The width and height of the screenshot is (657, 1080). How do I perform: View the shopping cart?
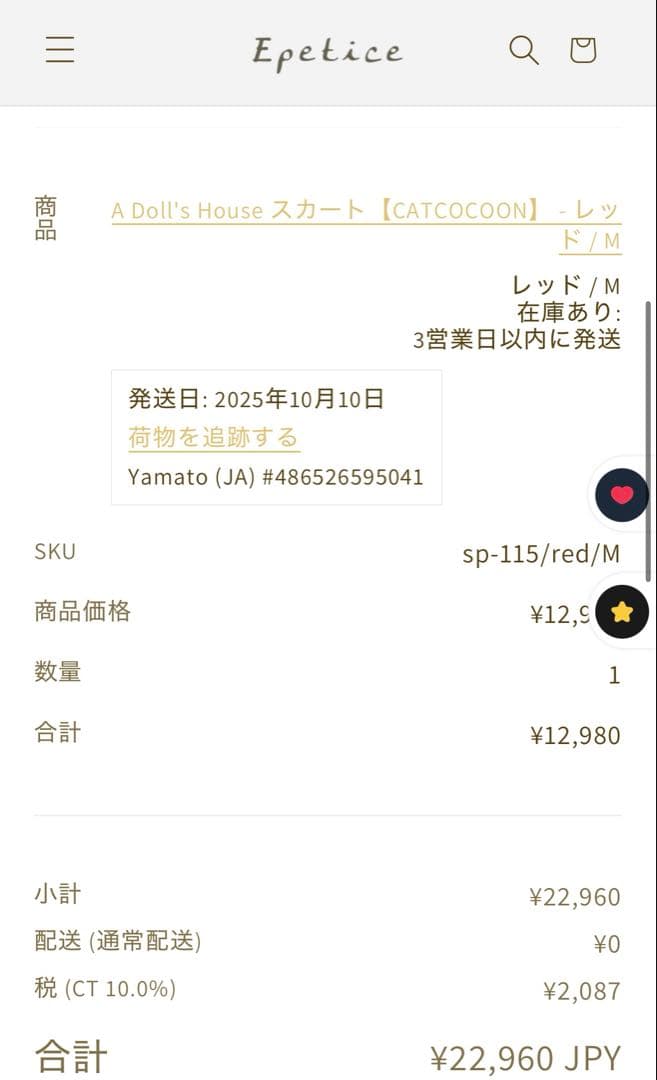point(583,49)
